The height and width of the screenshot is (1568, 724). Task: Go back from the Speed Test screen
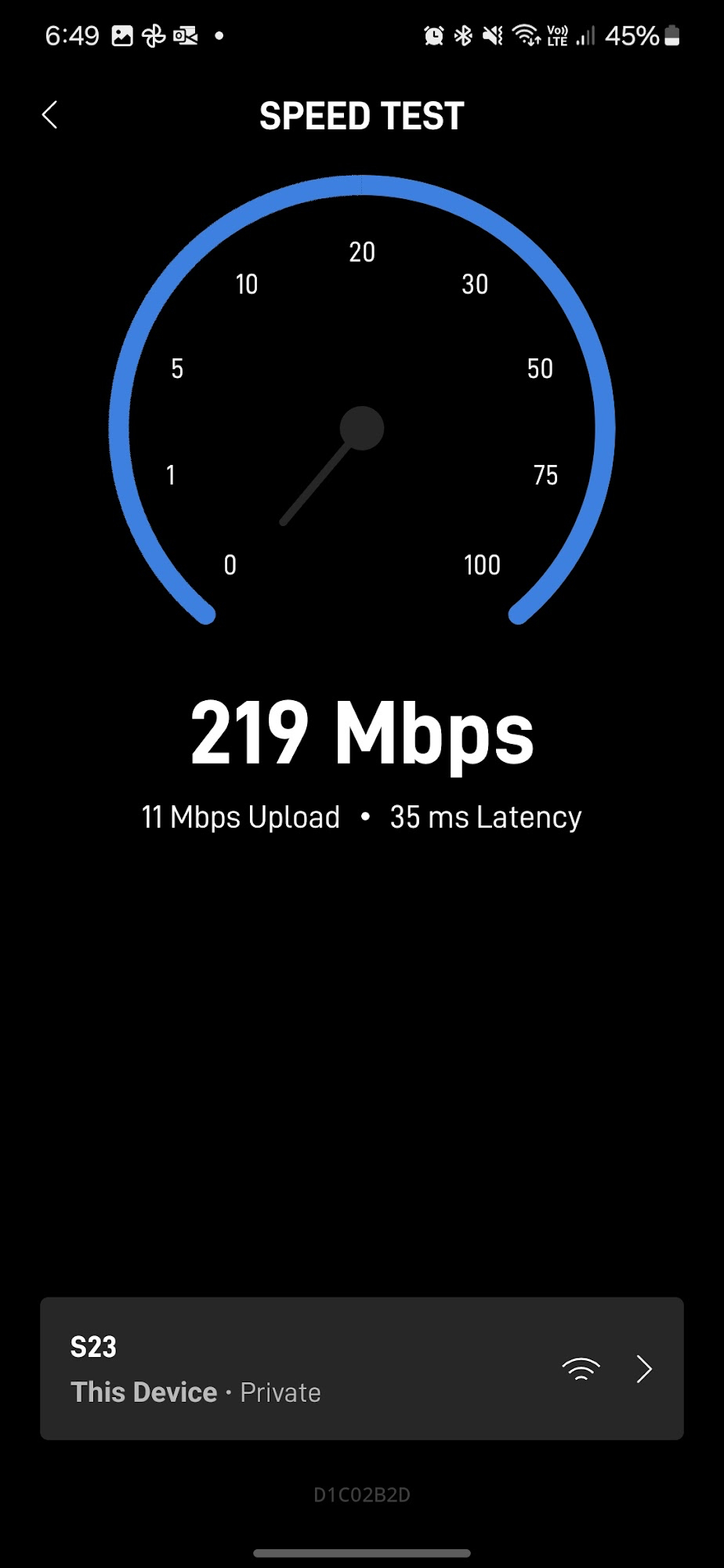pos(49,115)
